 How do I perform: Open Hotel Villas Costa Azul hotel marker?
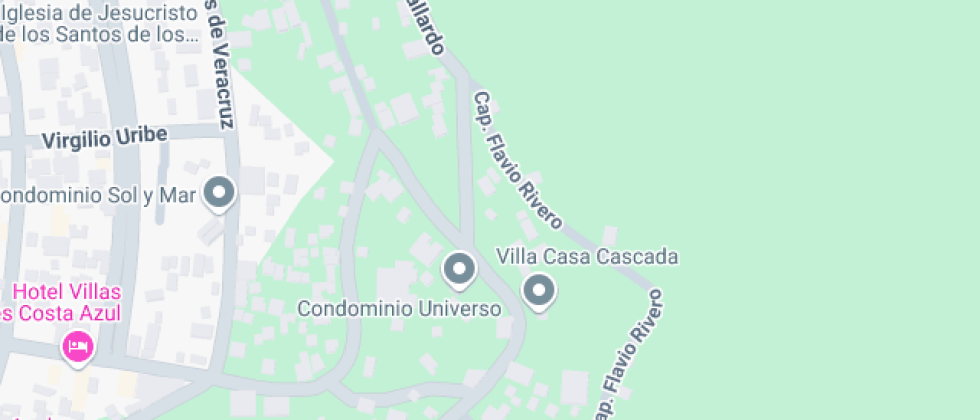point(78,348)
